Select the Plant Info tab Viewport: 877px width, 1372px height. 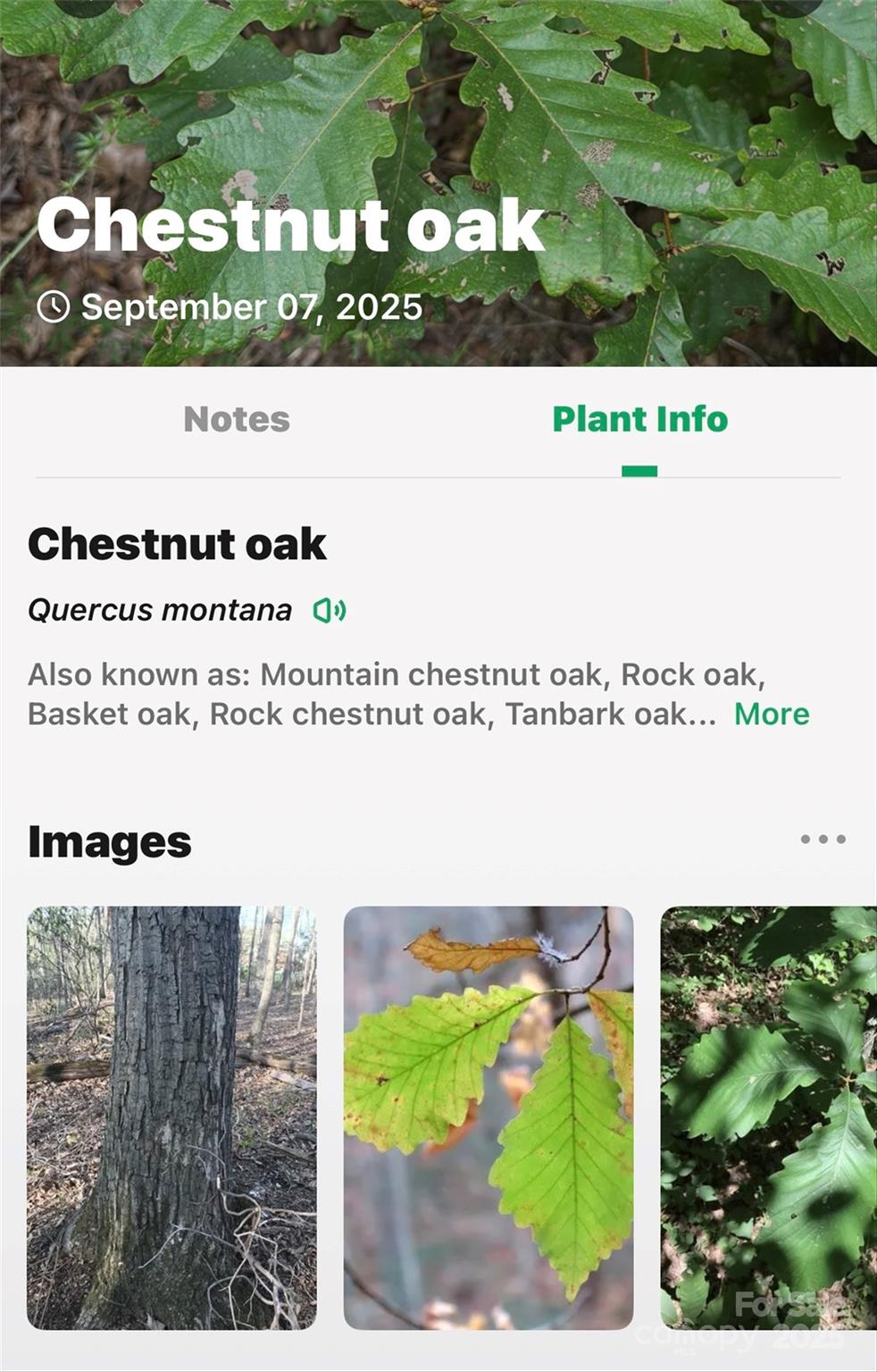click(x=639, y=419)
